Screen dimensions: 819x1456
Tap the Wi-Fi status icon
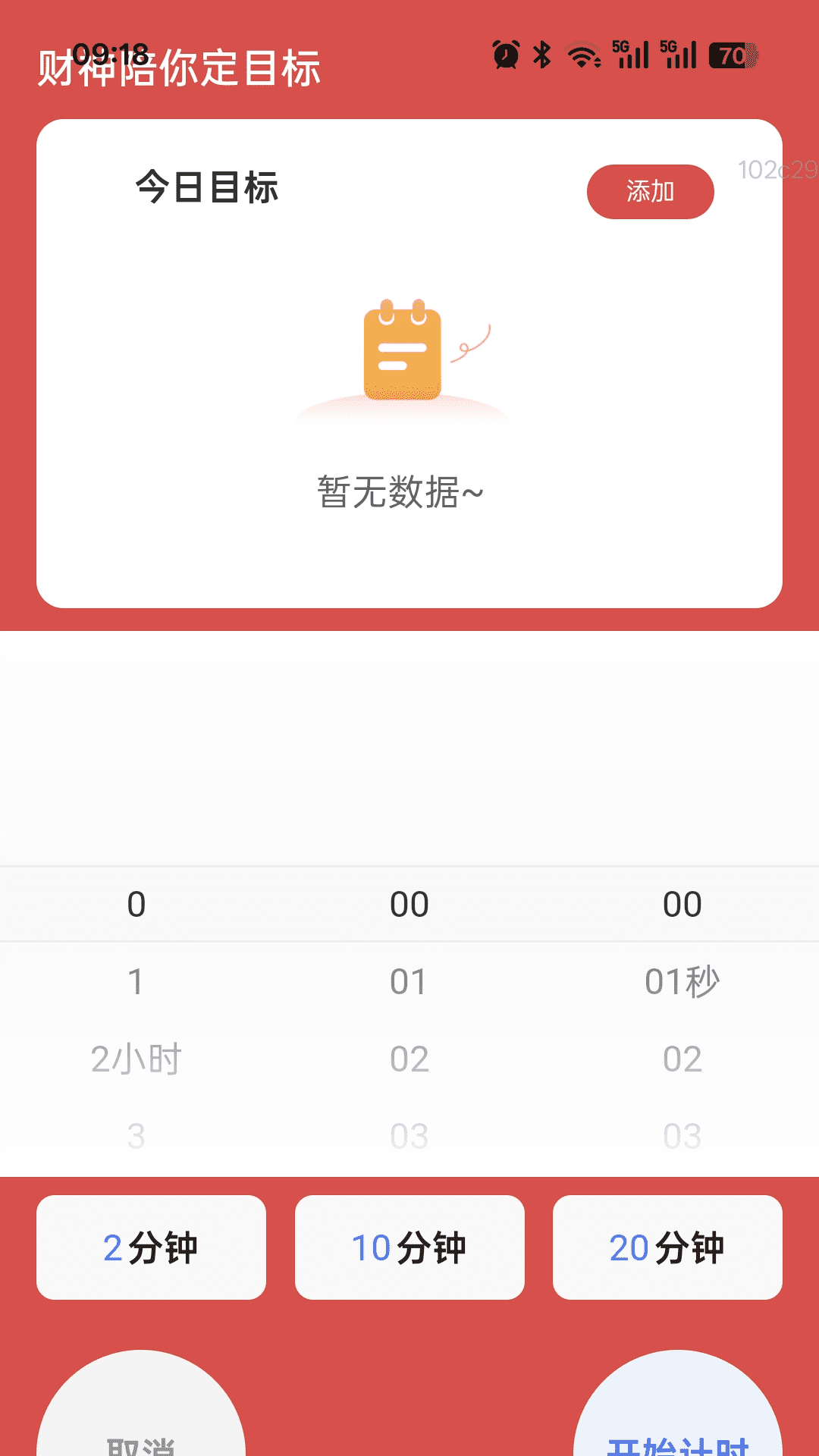point(581,55)
